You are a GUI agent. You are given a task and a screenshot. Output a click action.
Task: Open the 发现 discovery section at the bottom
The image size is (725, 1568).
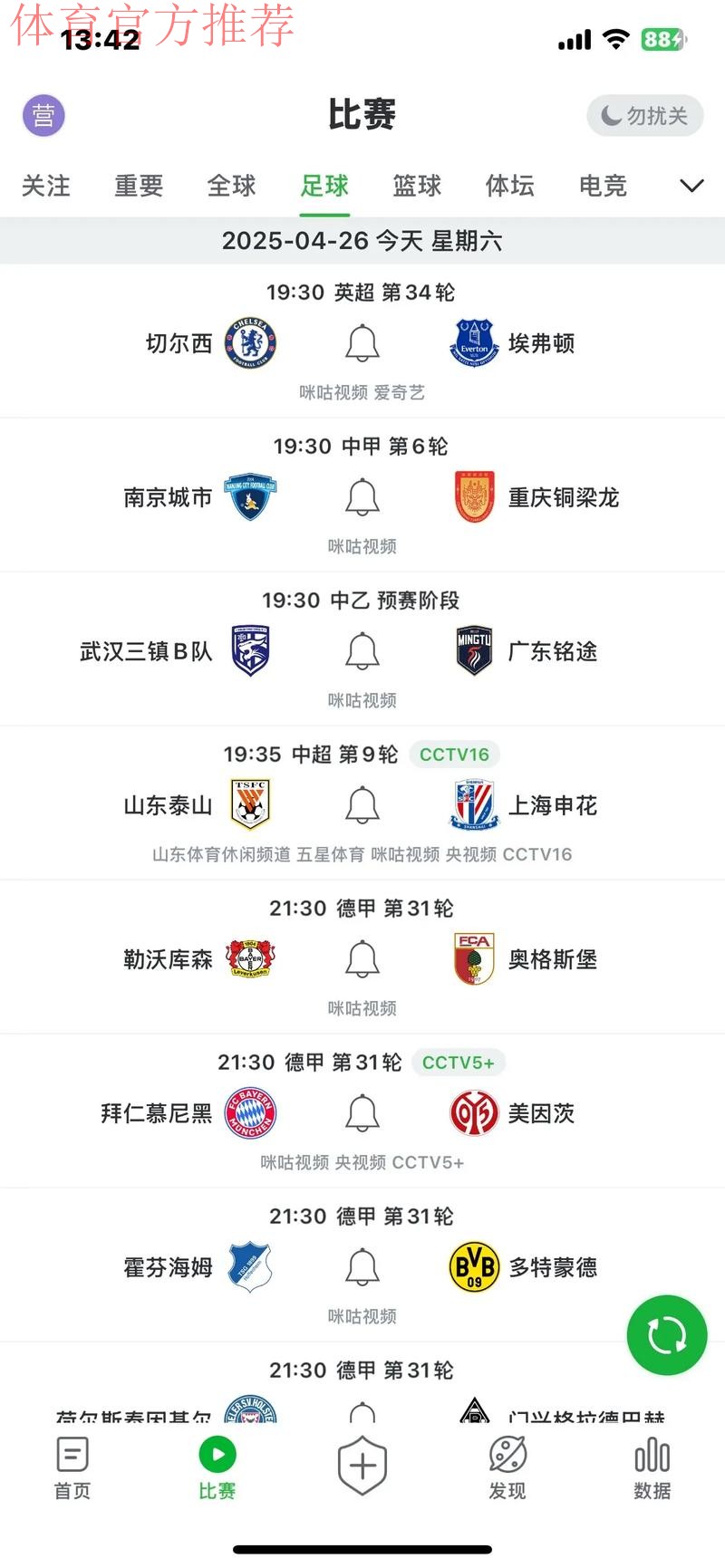[507, 1468]
